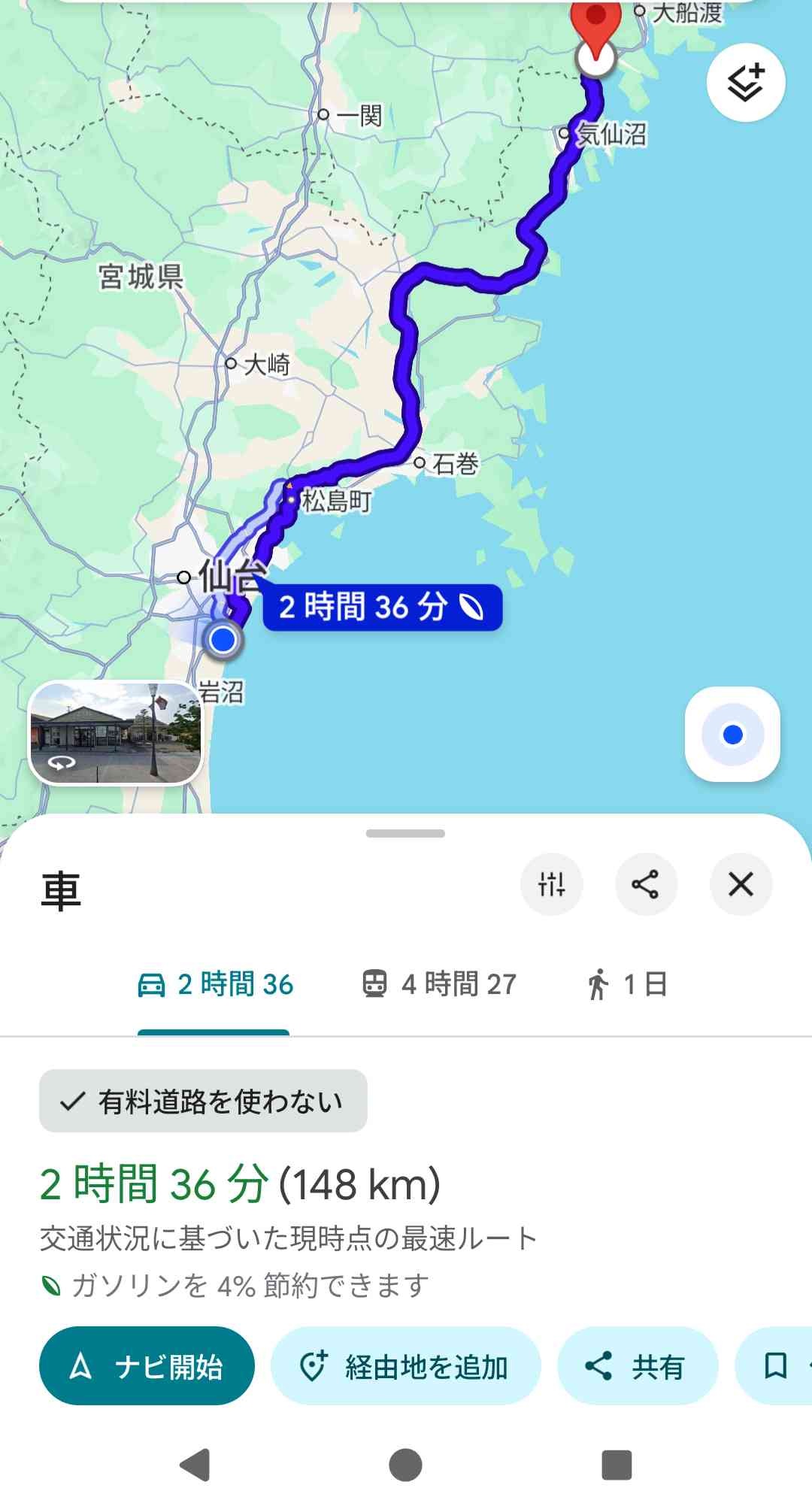The width and height of the screenshot is (812, 1494).
Task: Recenter map on my current location
Action: (x=732, y=735)
